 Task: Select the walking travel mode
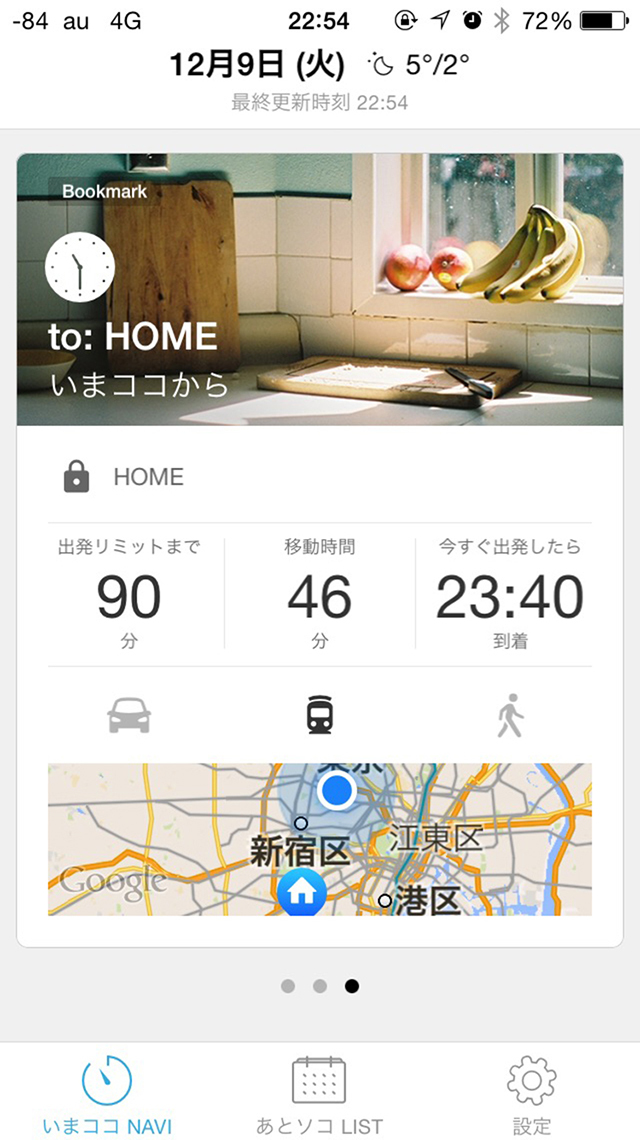(x=510, y=715)
